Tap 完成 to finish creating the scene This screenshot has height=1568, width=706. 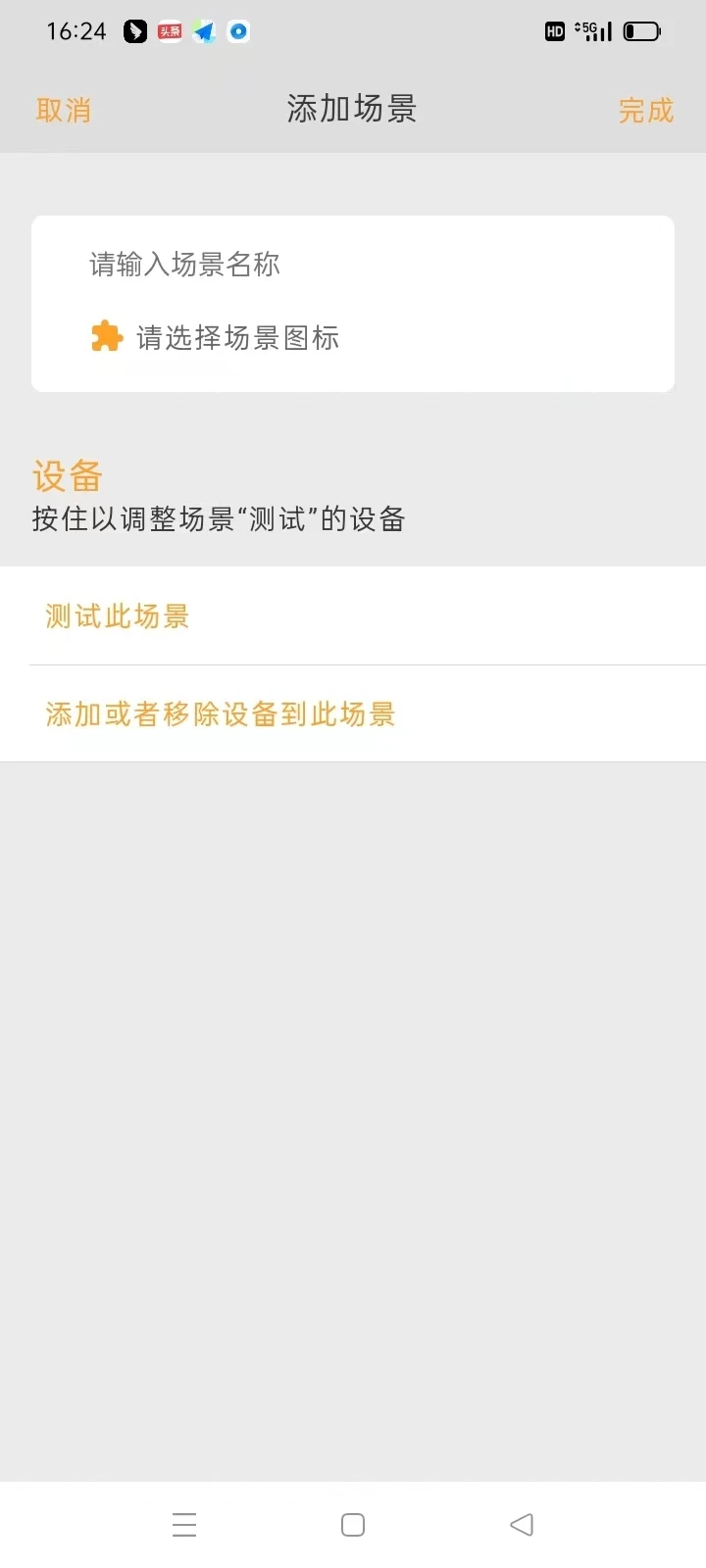645,110
